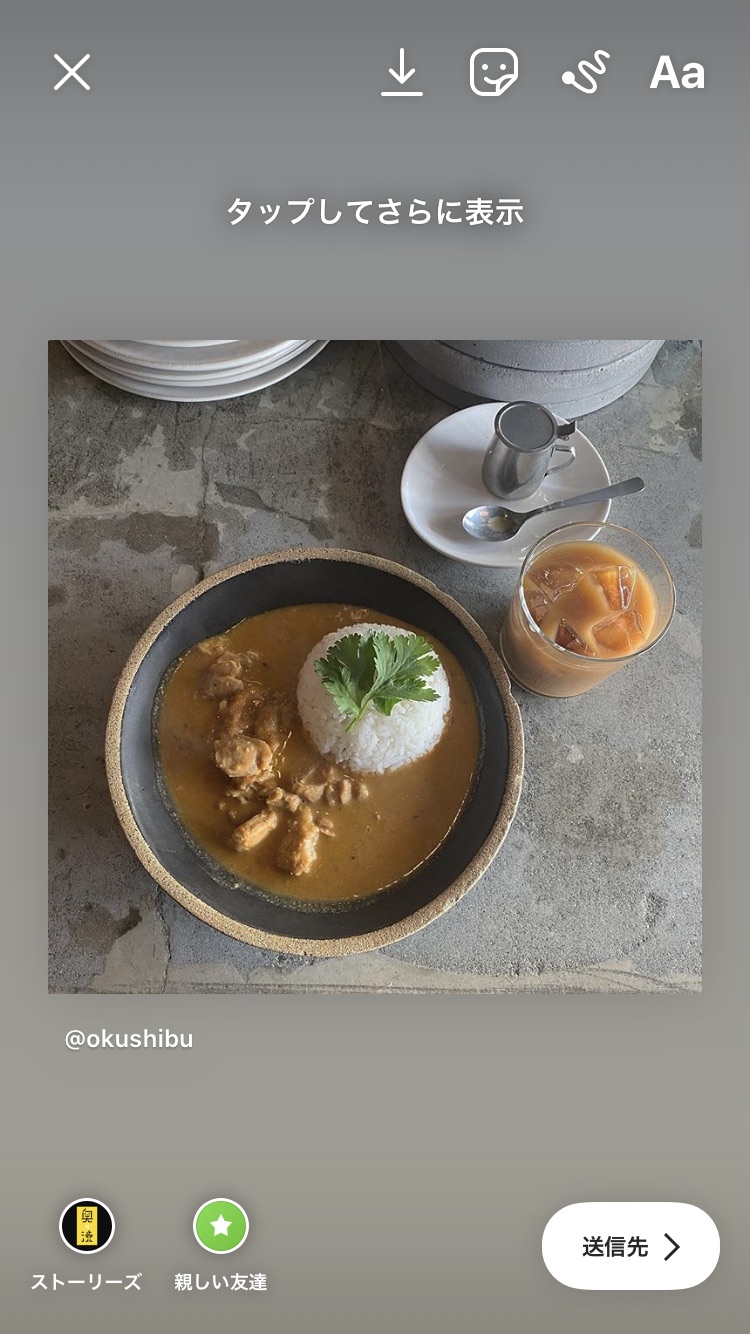The image size is (750, 1334).
Task: Download the story to device
Action: [x=402, y=73]
